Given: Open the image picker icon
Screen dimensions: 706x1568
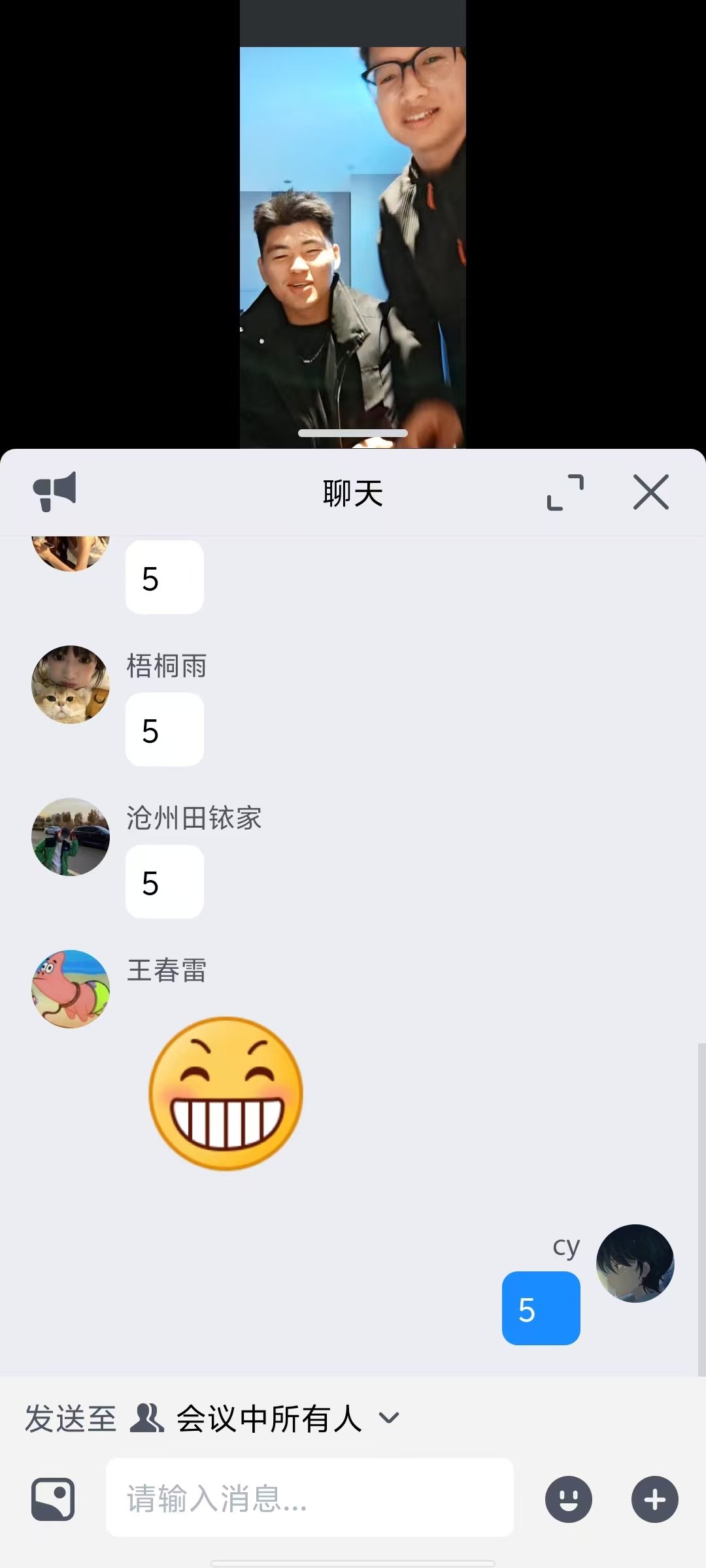Looking at the screenshot, I should (53, 1499).
